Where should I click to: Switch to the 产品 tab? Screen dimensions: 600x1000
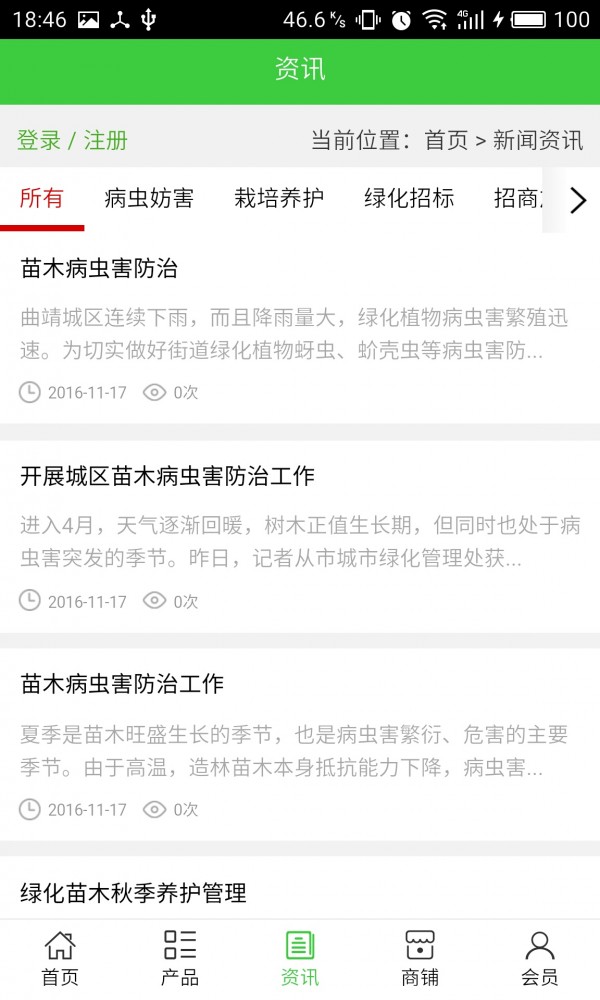(x=180, y=958)
